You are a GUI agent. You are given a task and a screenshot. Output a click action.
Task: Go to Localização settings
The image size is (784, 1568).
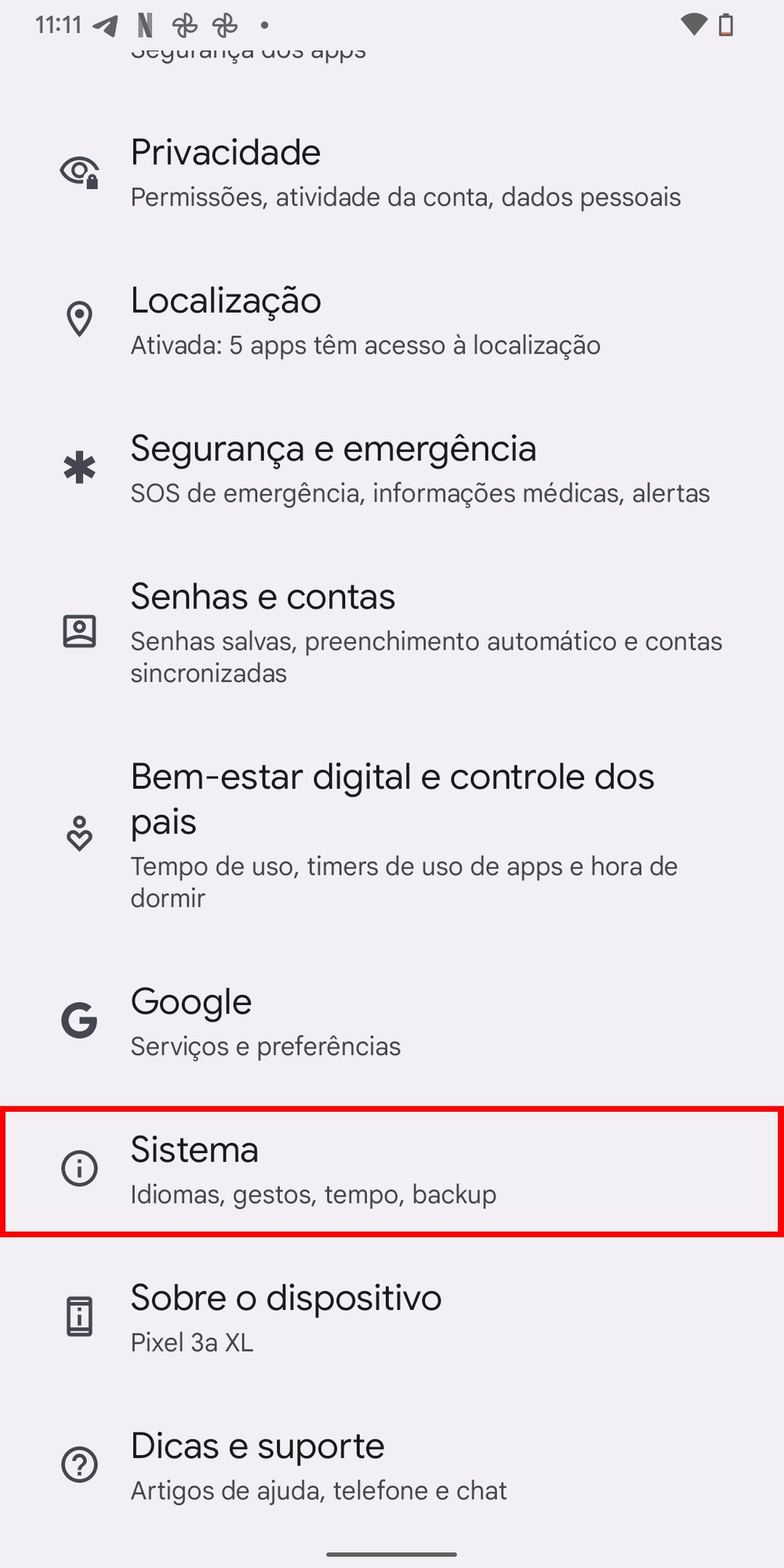pos(392,321)
